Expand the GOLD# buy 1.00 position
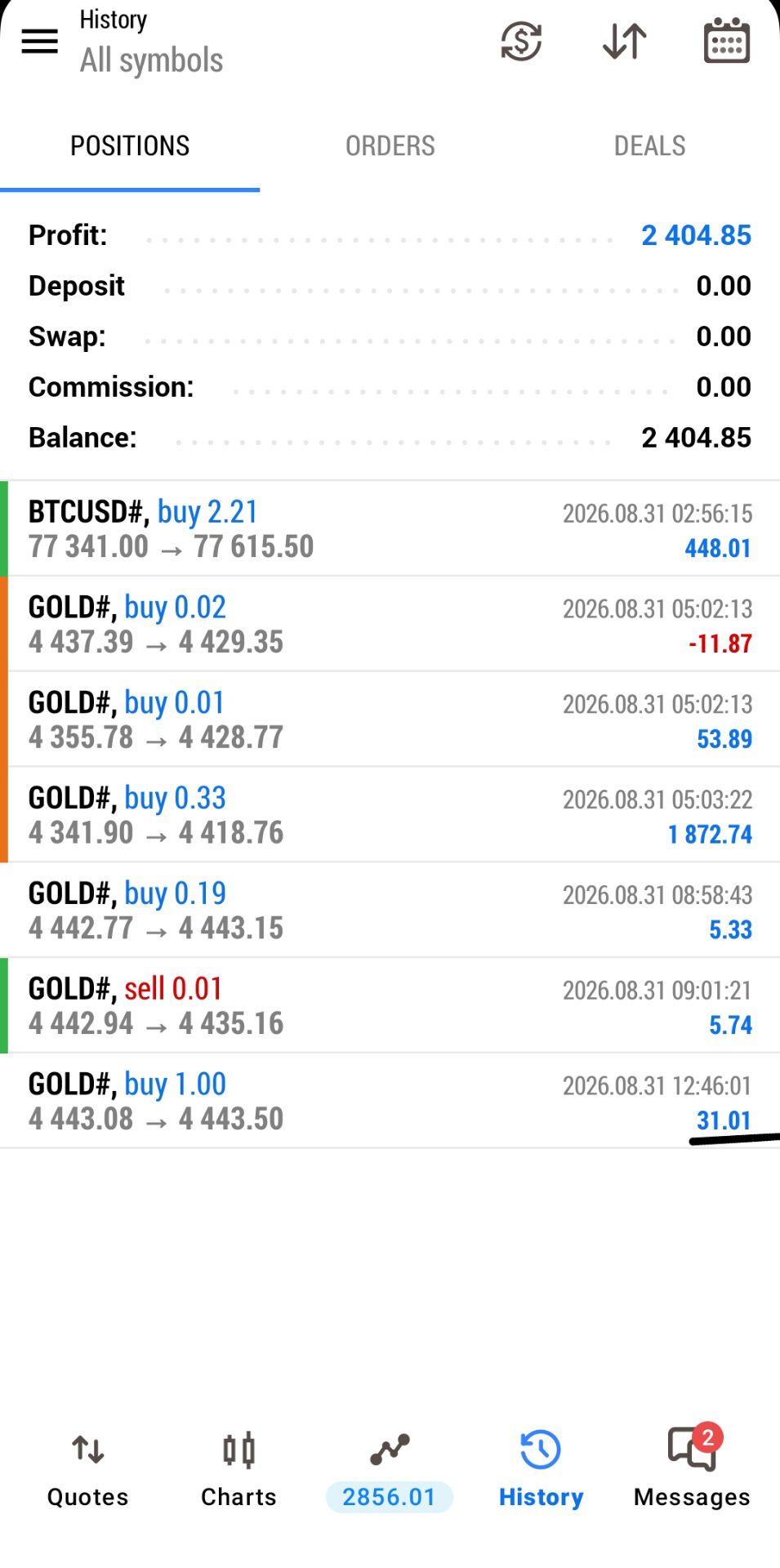The width and height of the screenshot is (780, 1568). tap(390, 1102)
